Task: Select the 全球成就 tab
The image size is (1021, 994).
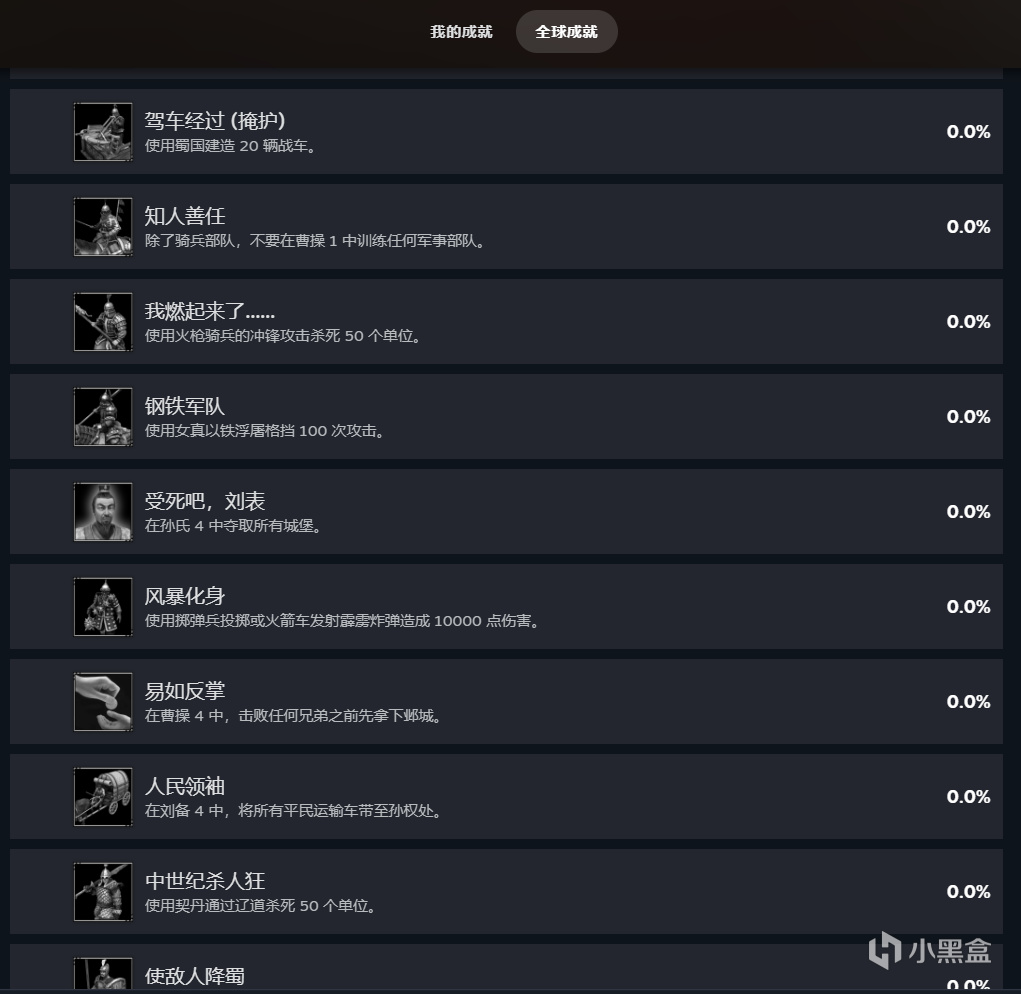Action: coord(566,31)
